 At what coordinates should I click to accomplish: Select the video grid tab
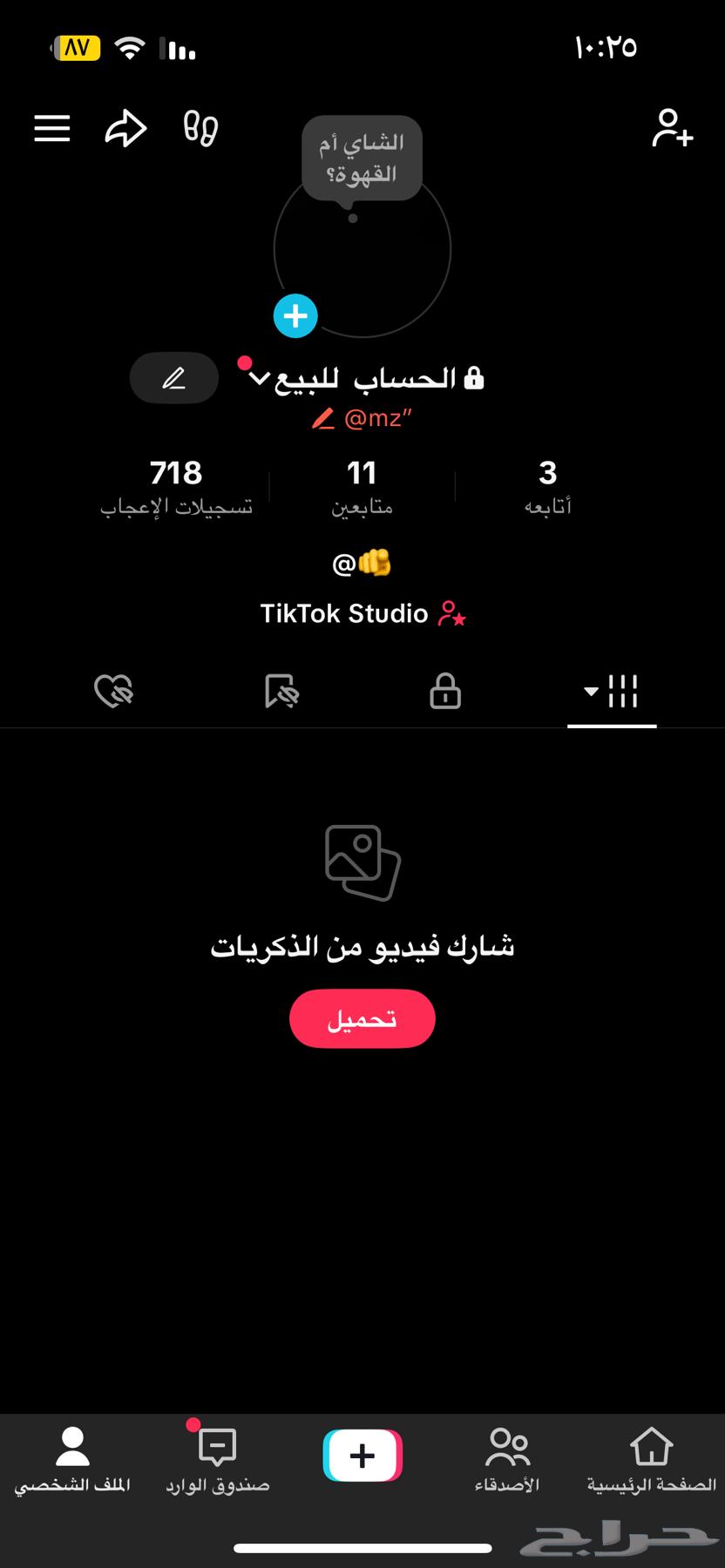tap(624, 691)
